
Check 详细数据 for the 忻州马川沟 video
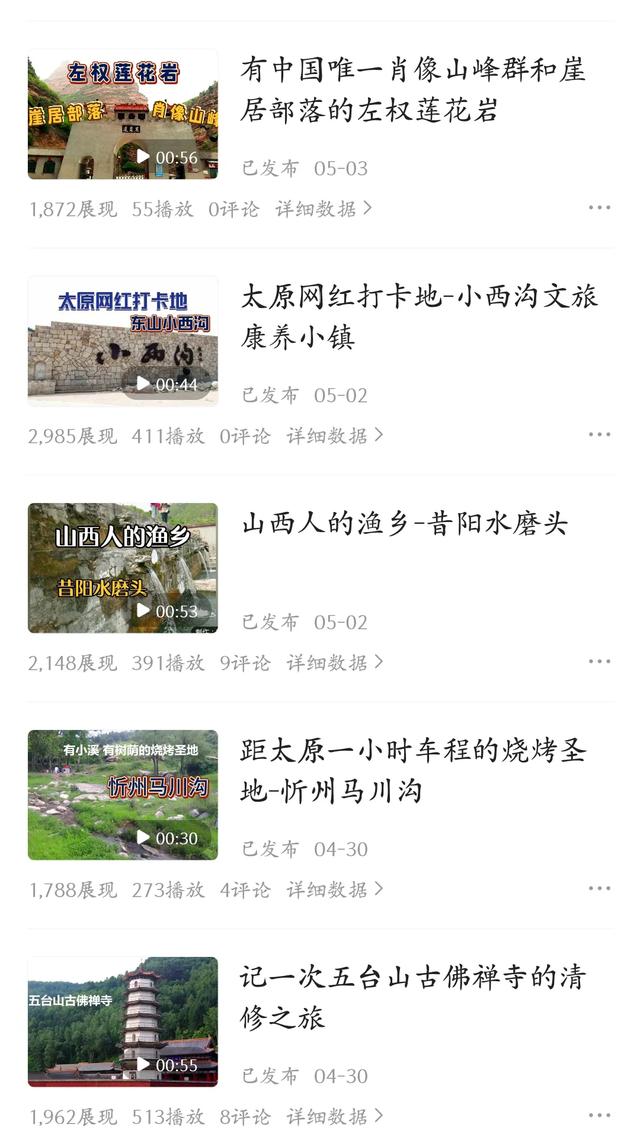coord(335,890)
